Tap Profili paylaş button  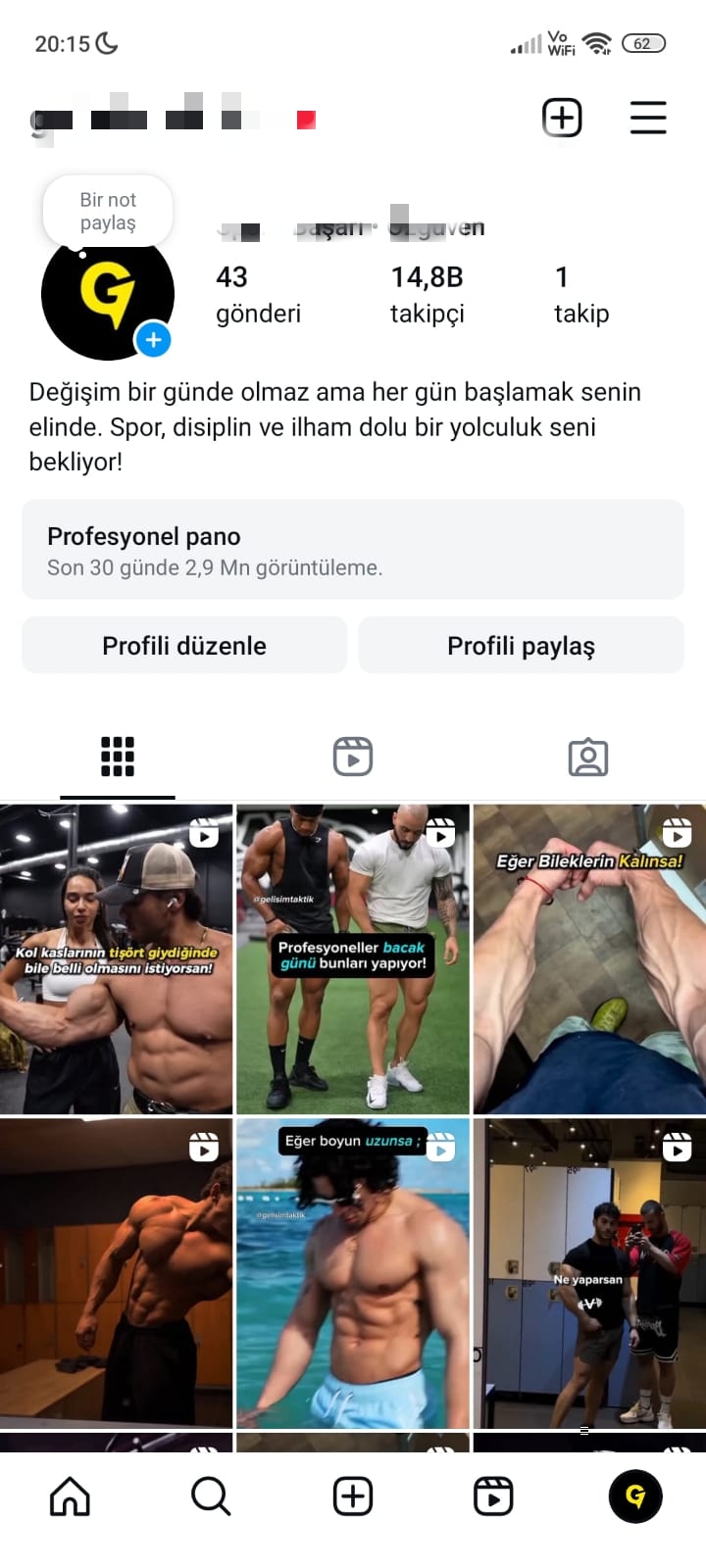[521, 646]
